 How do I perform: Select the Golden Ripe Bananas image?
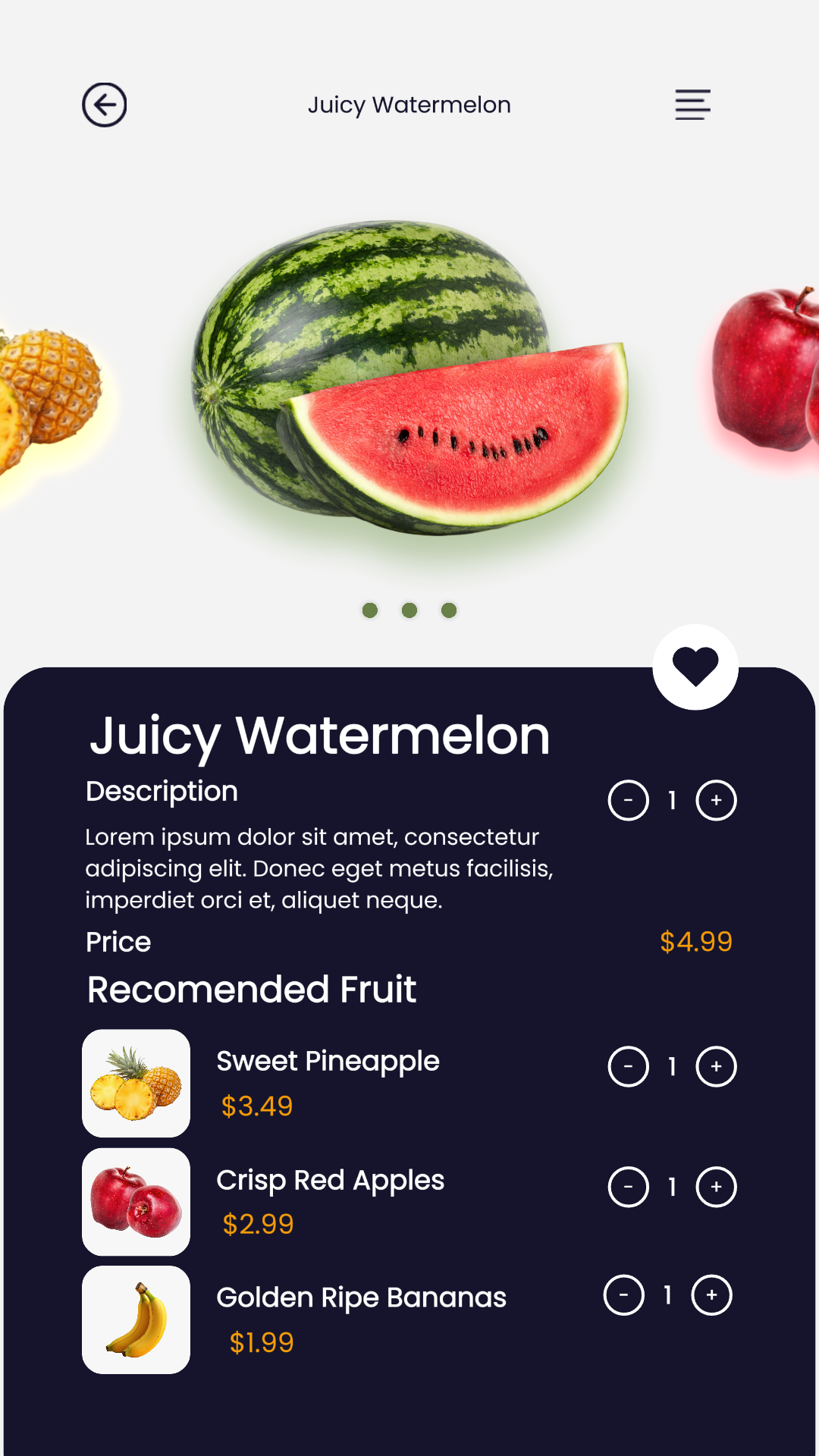coord(136,1319)
